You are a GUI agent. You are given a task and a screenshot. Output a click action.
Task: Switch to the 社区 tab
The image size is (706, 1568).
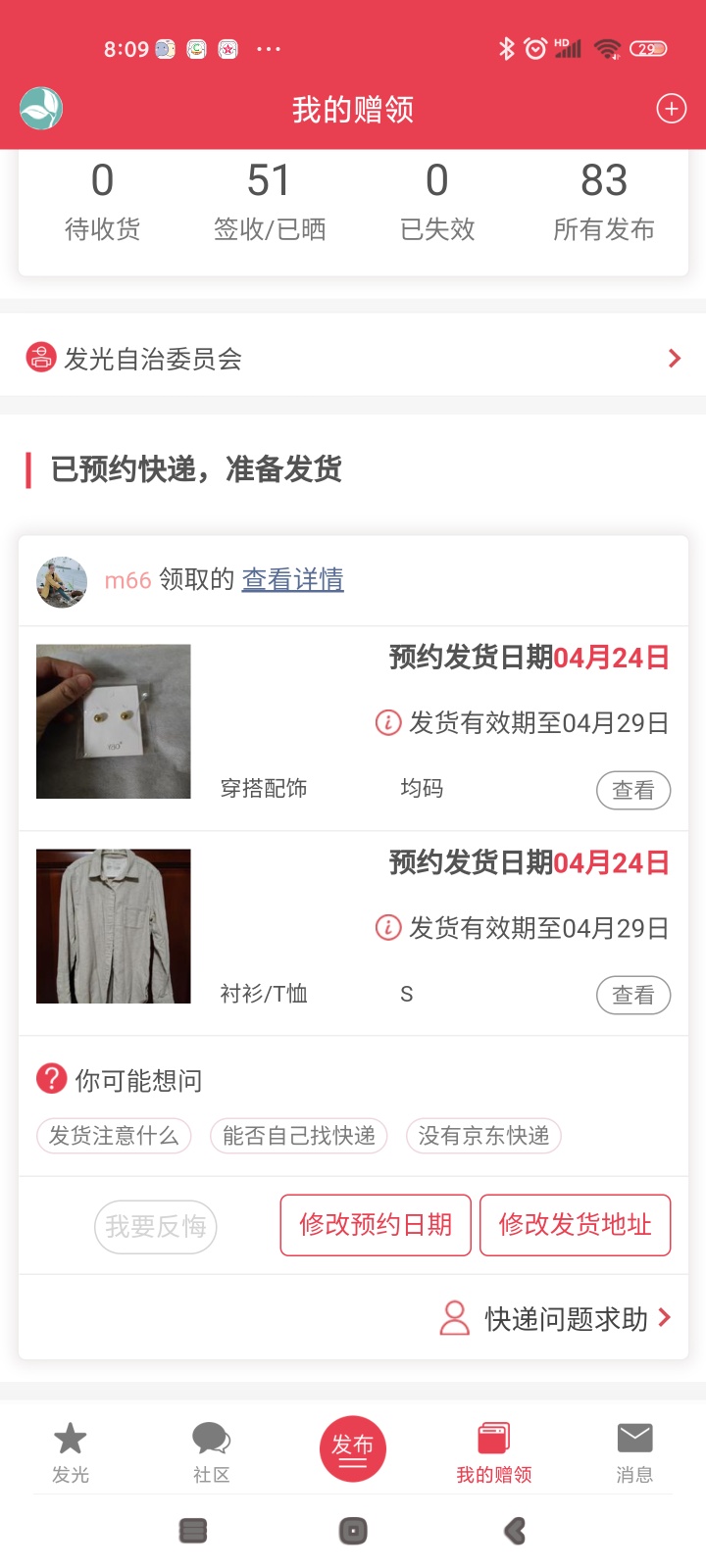[211, 1451]
